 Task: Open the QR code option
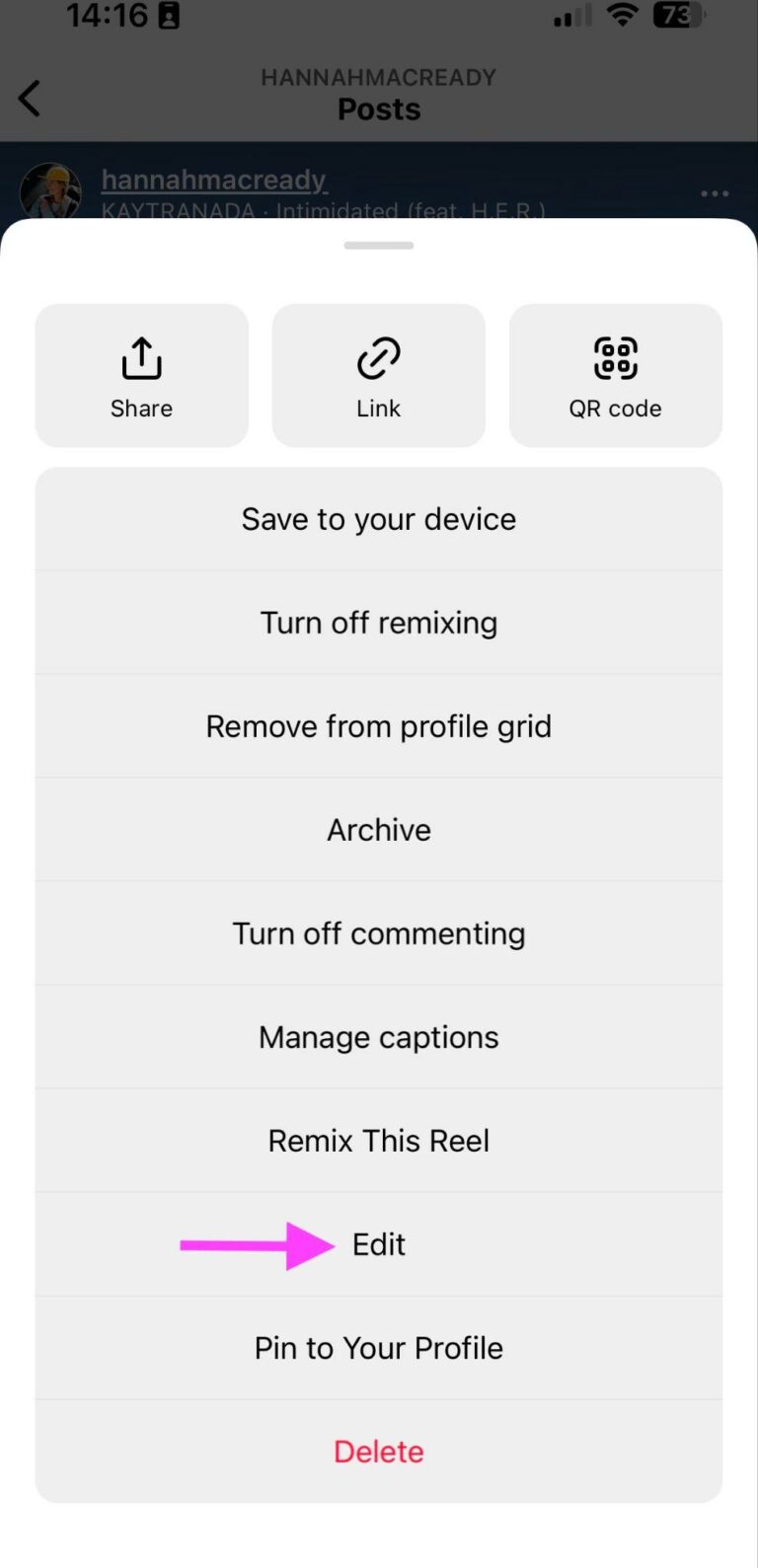[x=615, y=375]
